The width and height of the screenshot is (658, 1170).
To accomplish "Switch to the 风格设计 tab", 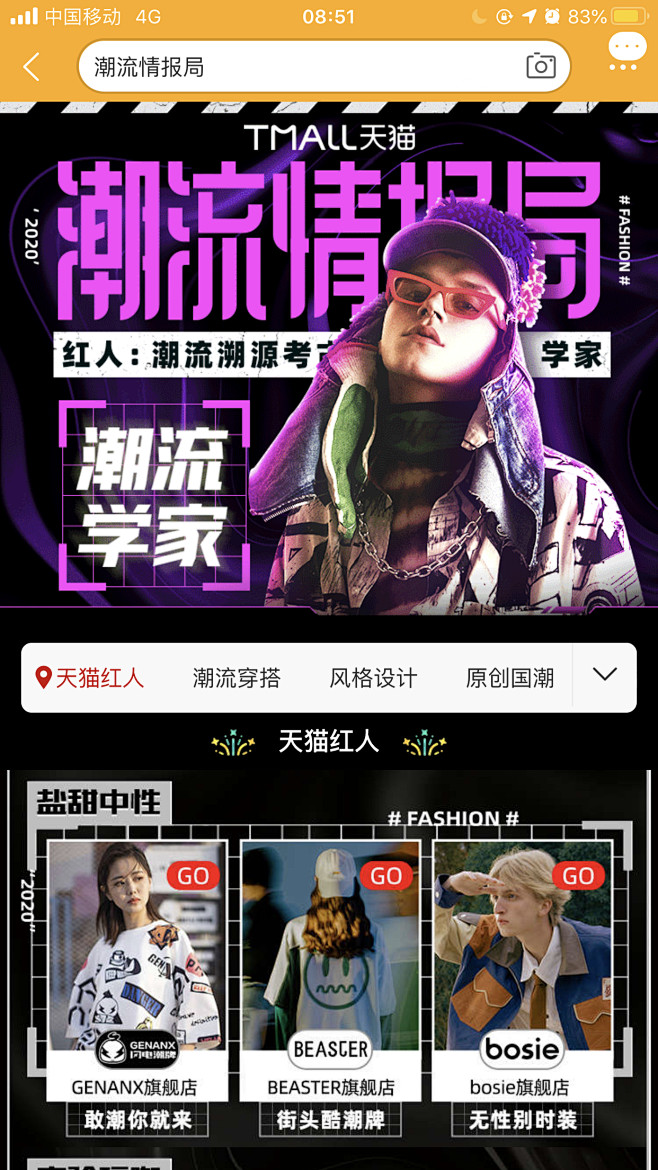I will click(x=373, y=678).
